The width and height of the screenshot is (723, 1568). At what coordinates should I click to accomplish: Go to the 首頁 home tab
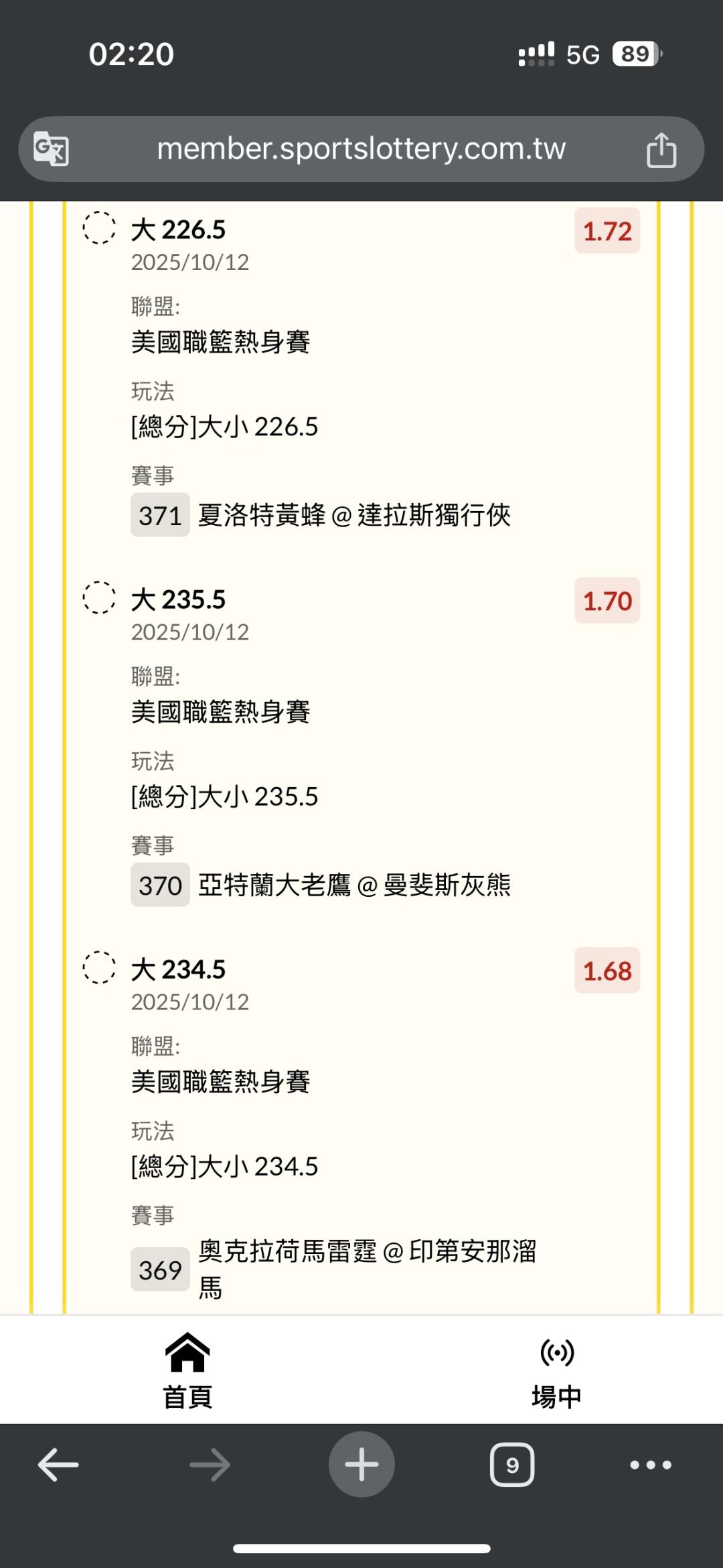pyautogui.click(x=187, y=1370)
